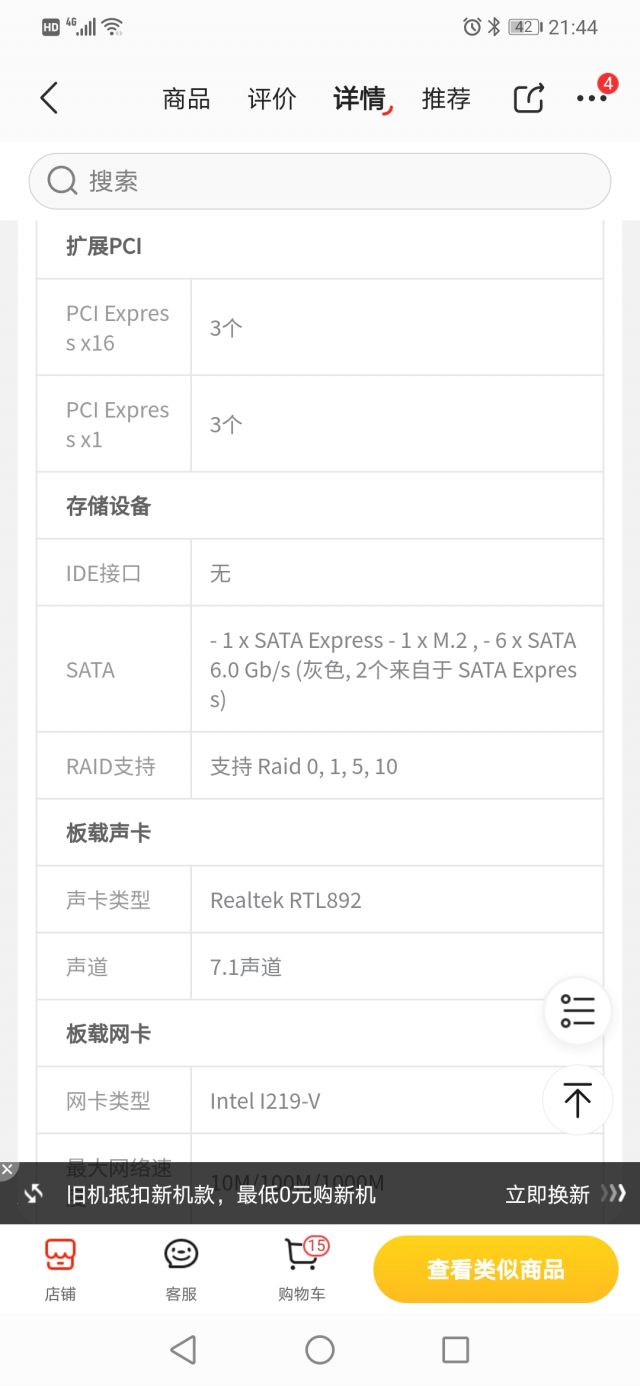The width and height of the screenshot is (640, 1386).
Task: Switch to the 推荐 tab
Action: [446, 99]
